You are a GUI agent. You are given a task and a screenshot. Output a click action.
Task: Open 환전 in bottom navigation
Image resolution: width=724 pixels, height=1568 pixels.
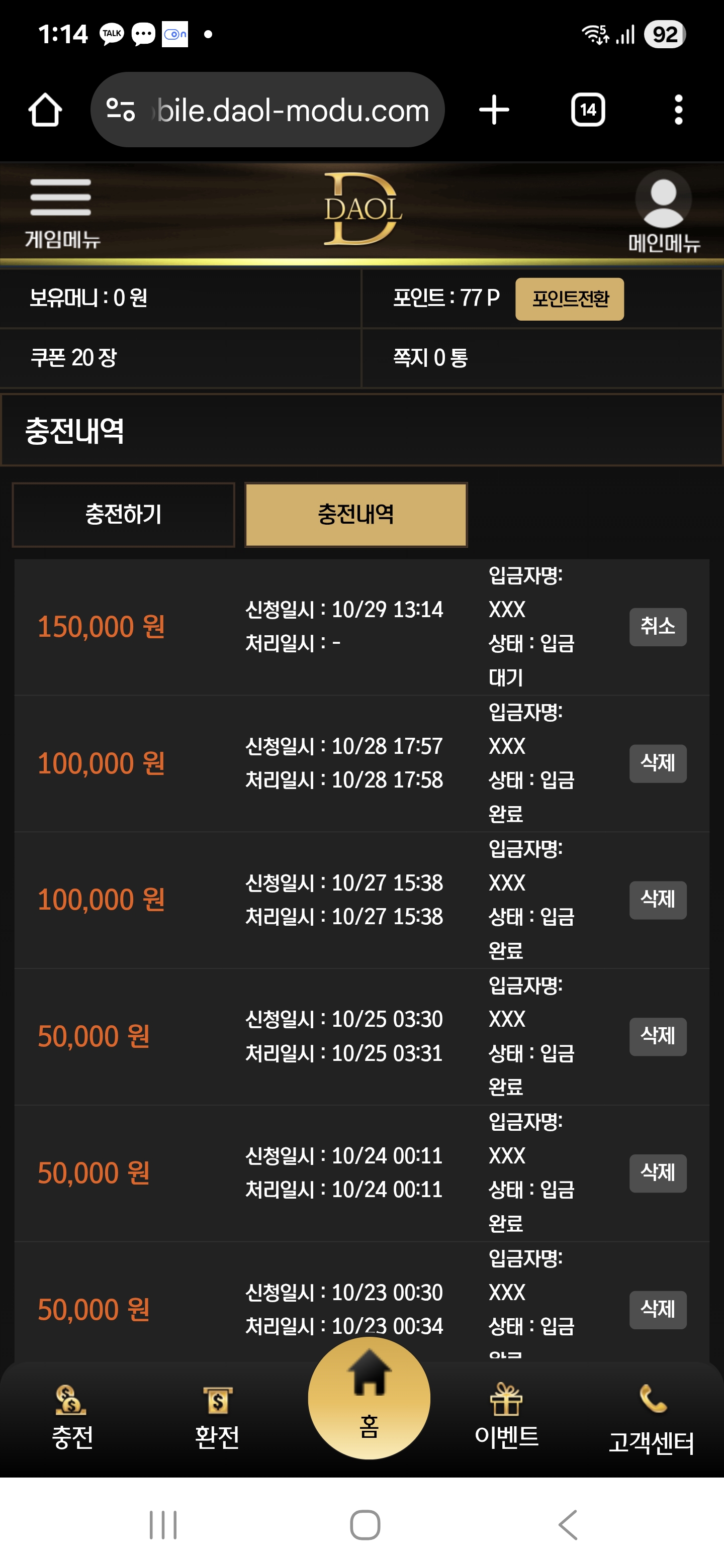(x=217, y=1418)
